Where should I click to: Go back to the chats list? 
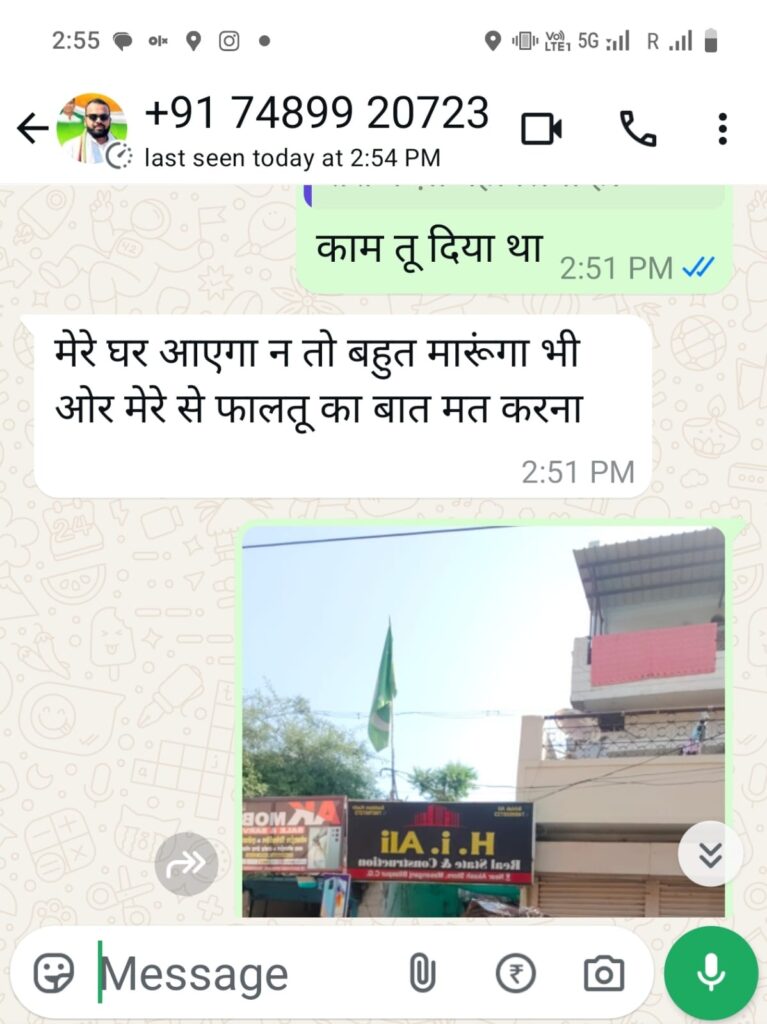[x=32, y=128]
